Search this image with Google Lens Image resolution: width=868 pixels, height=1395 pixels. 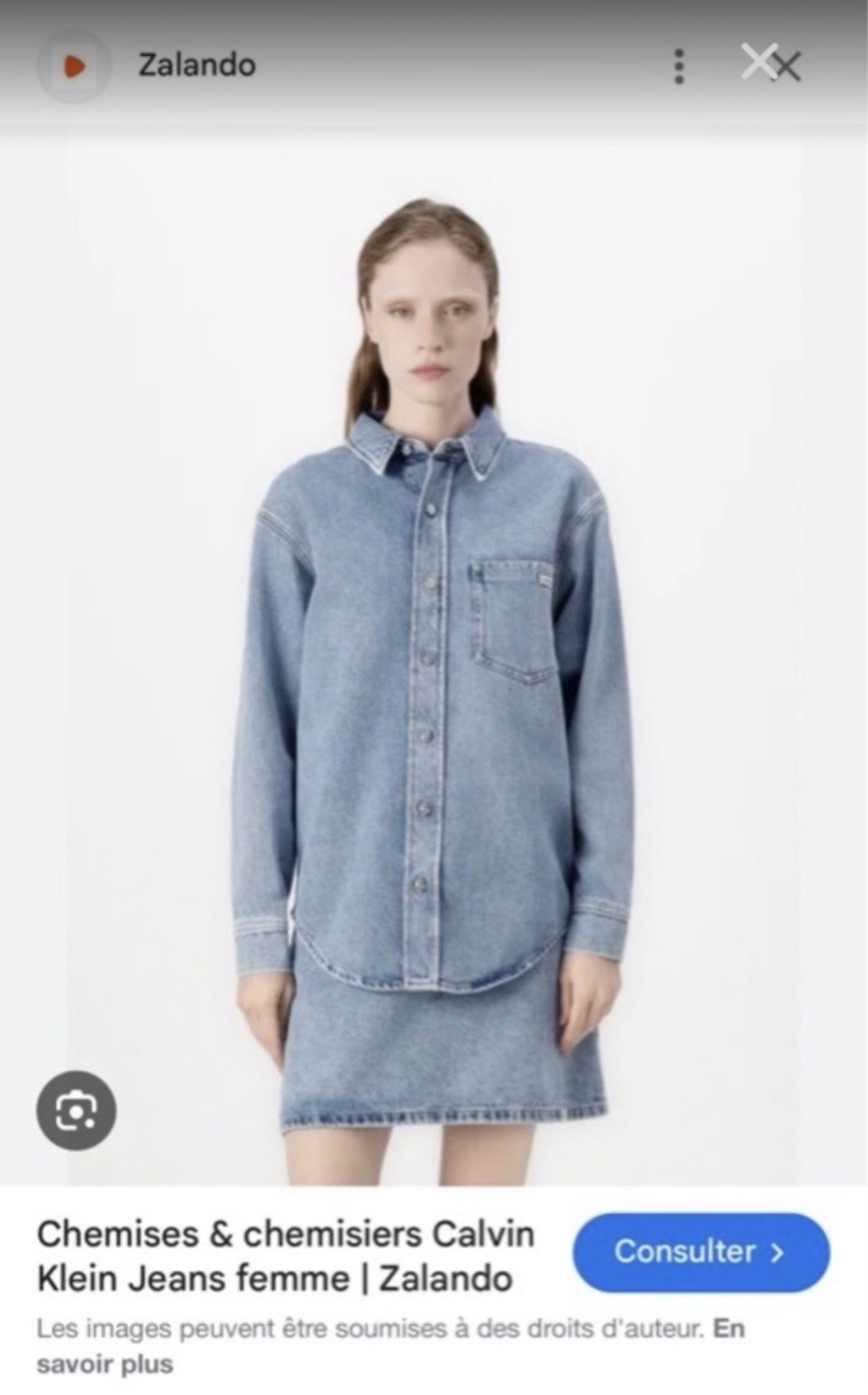(x=76, y=1110)
